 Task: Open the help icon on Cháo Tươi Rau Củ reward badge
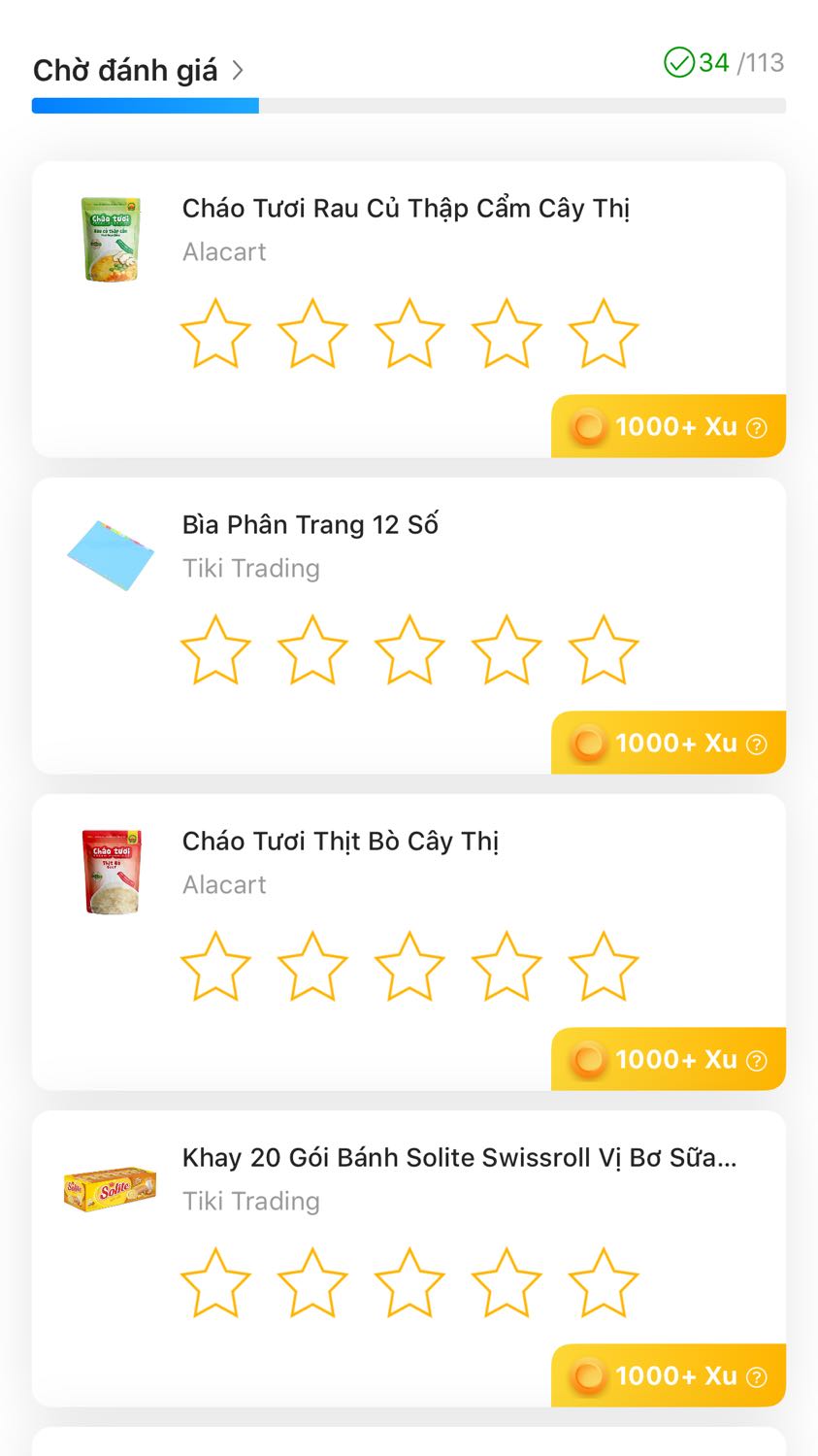click(756, 427)
